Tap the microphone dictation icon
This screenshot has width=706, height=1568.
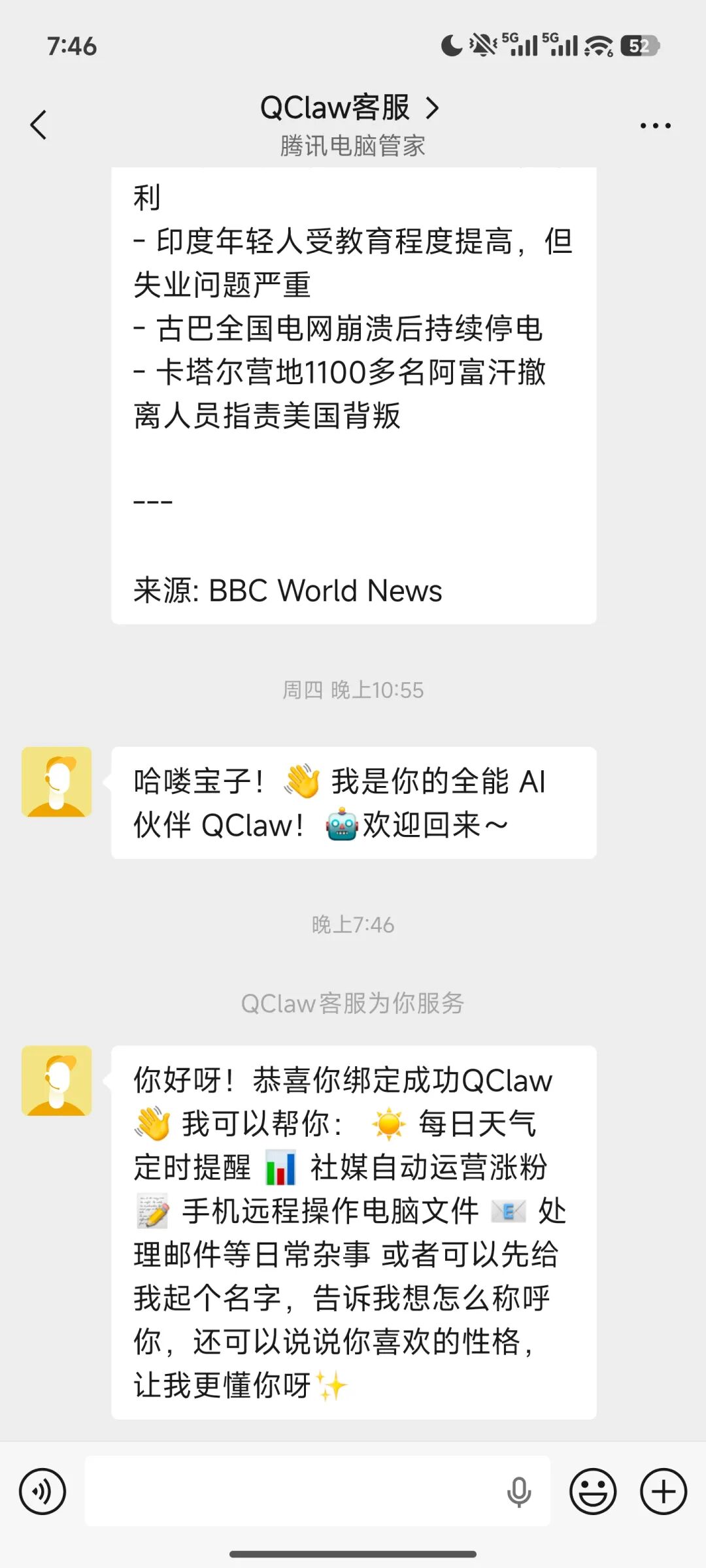(519, 1492)
